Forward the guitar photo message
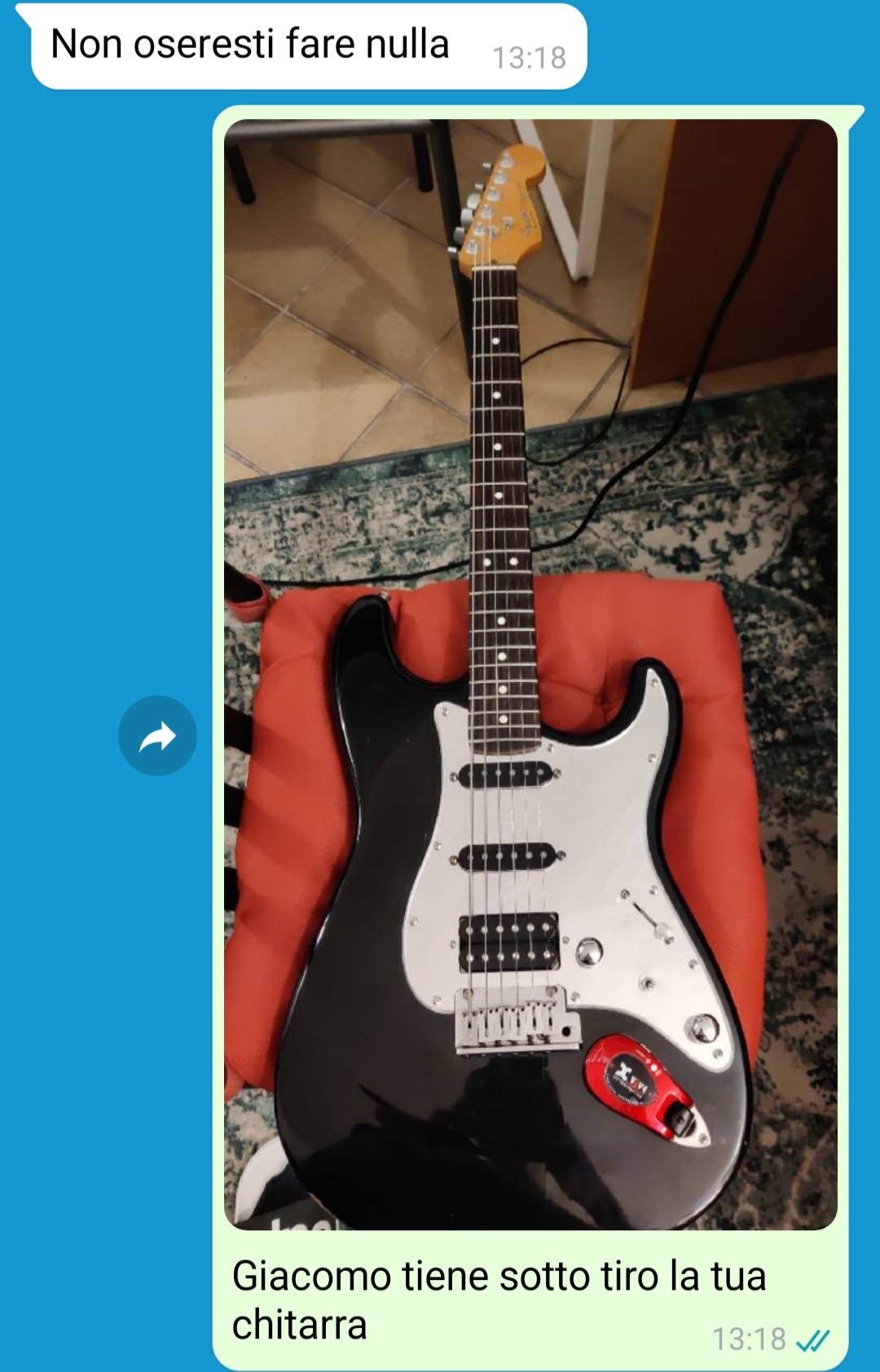This screenshot has width=880, height=1372. 157,736
